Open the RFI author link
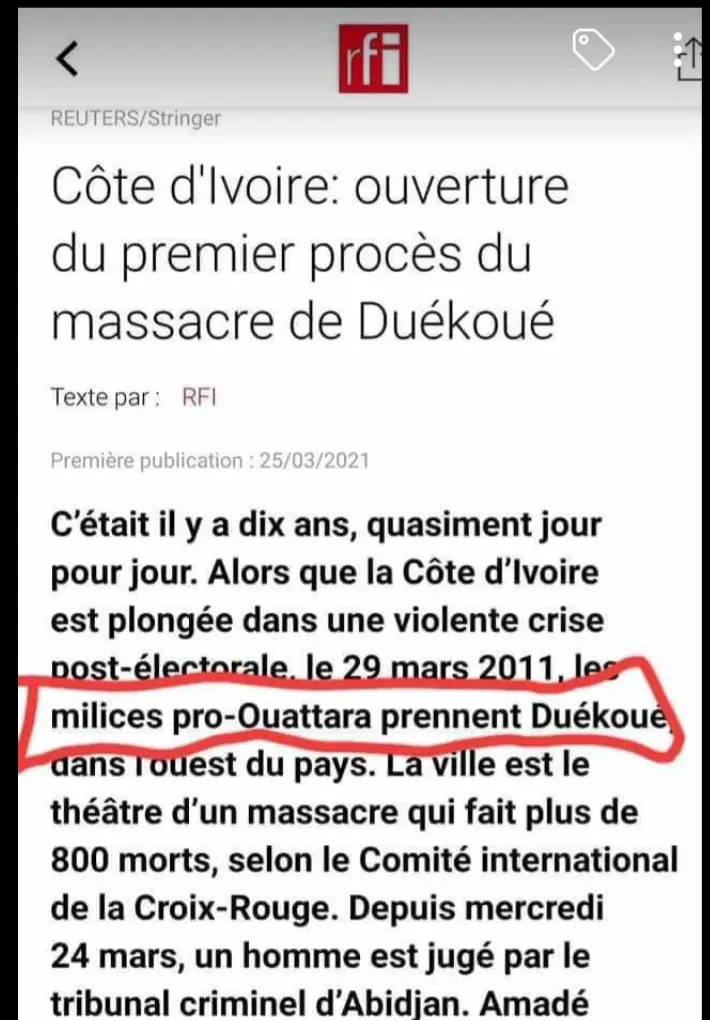This screenshot has width=710, height=1020. [199, 397]
